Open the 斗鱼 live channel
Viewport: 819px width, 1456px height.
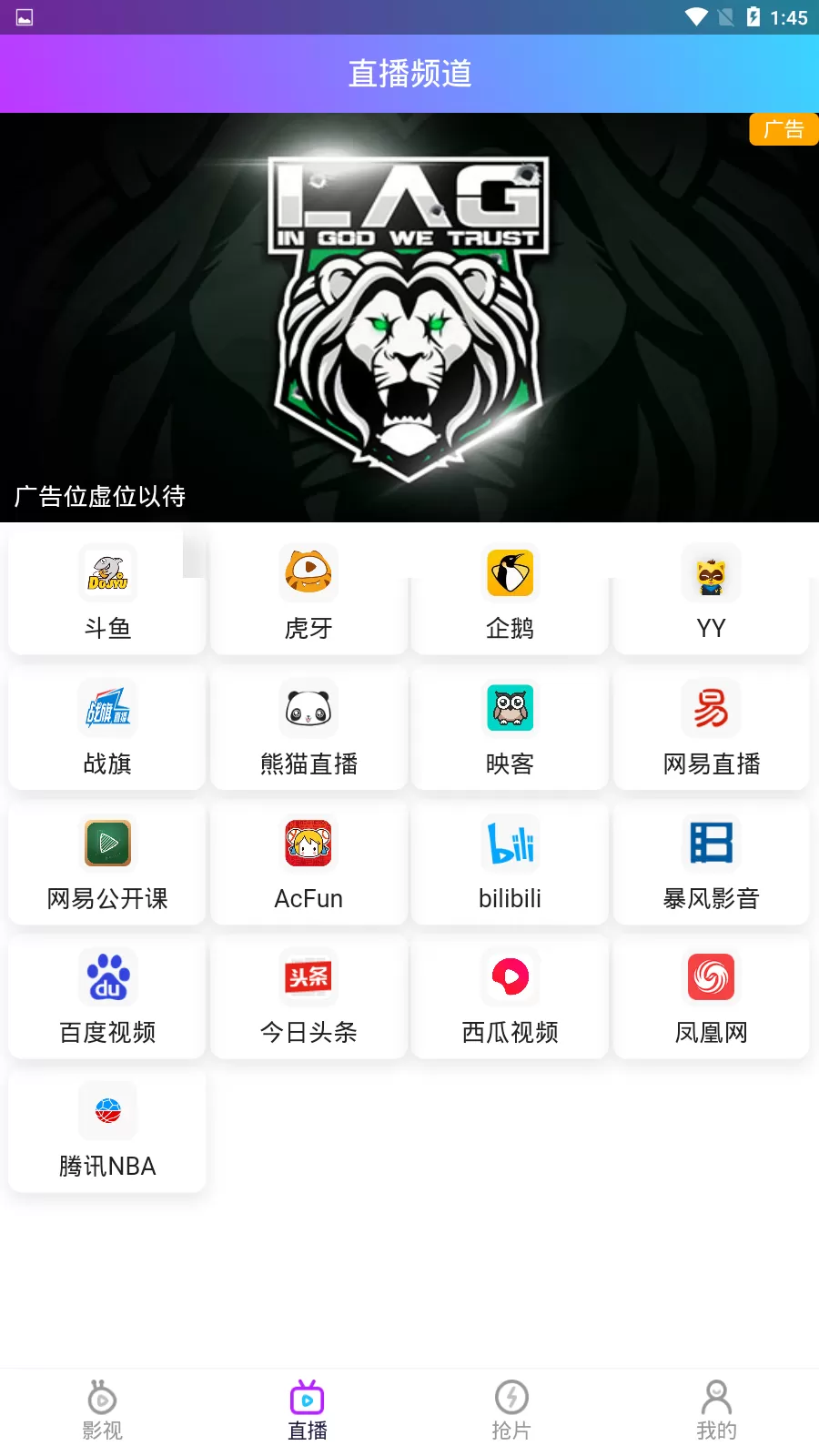(107, 593)
